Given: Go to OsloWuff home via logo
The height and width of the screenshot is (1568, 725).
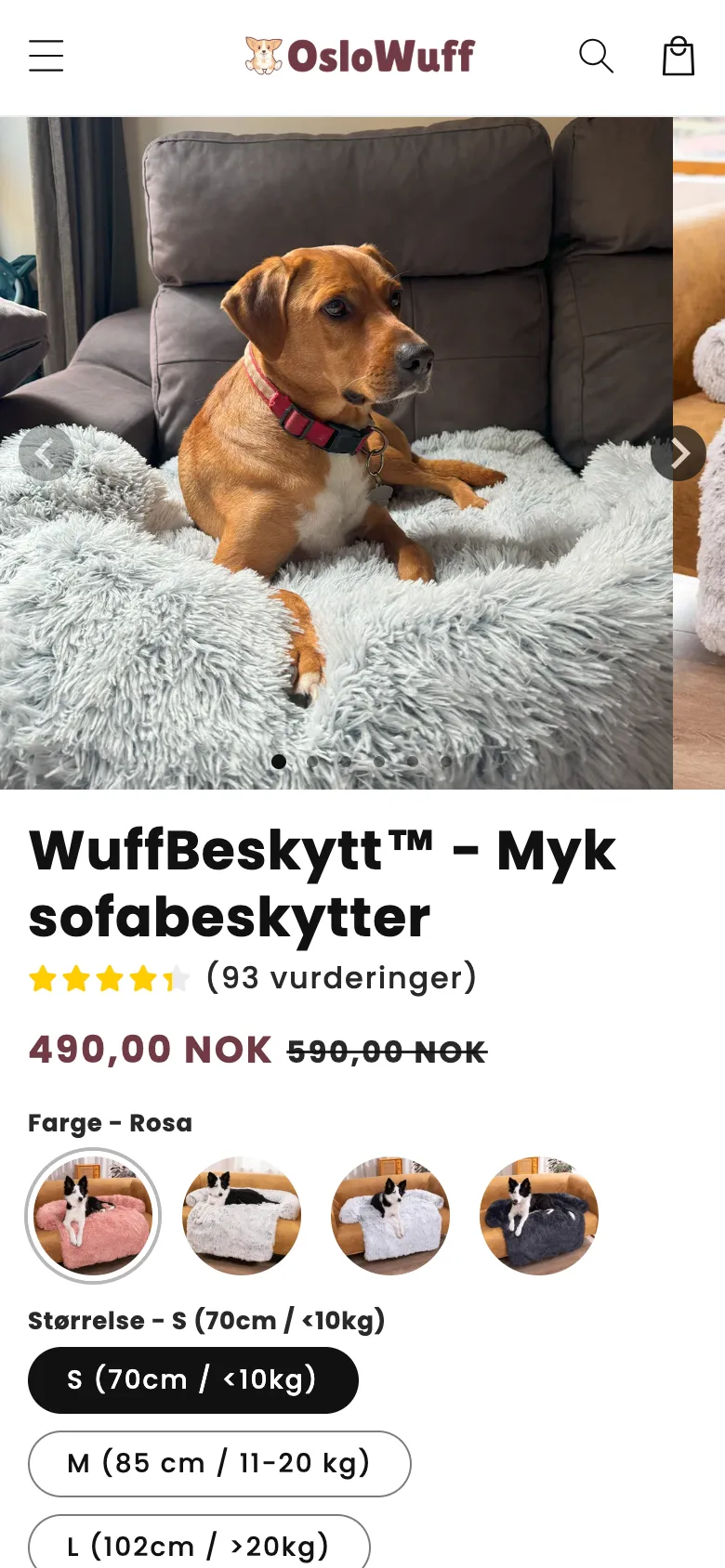Looking at the screenshot, I should click(x=360, y=56).
